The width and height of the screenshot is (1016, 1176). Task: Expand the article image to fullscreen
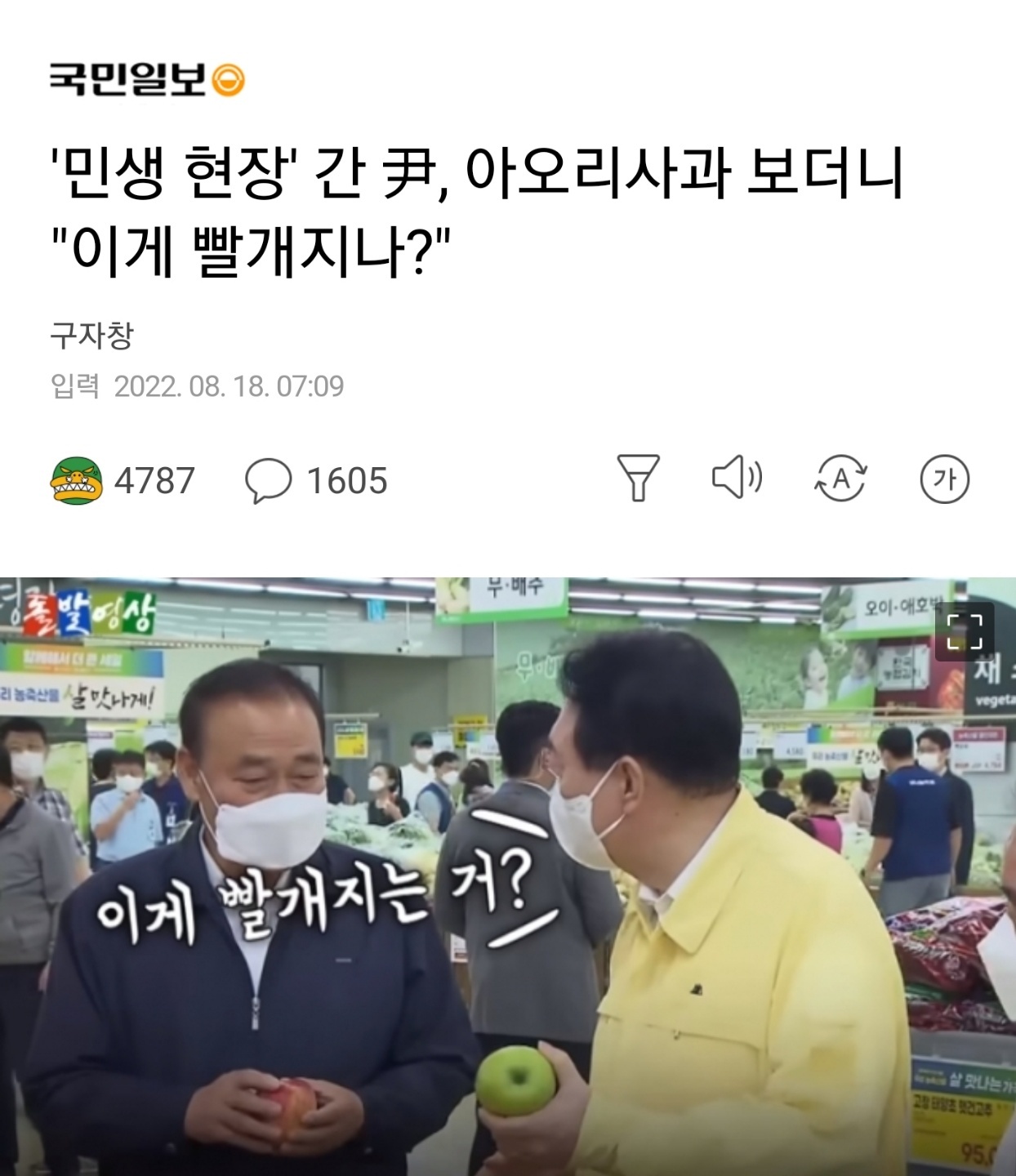965,630
